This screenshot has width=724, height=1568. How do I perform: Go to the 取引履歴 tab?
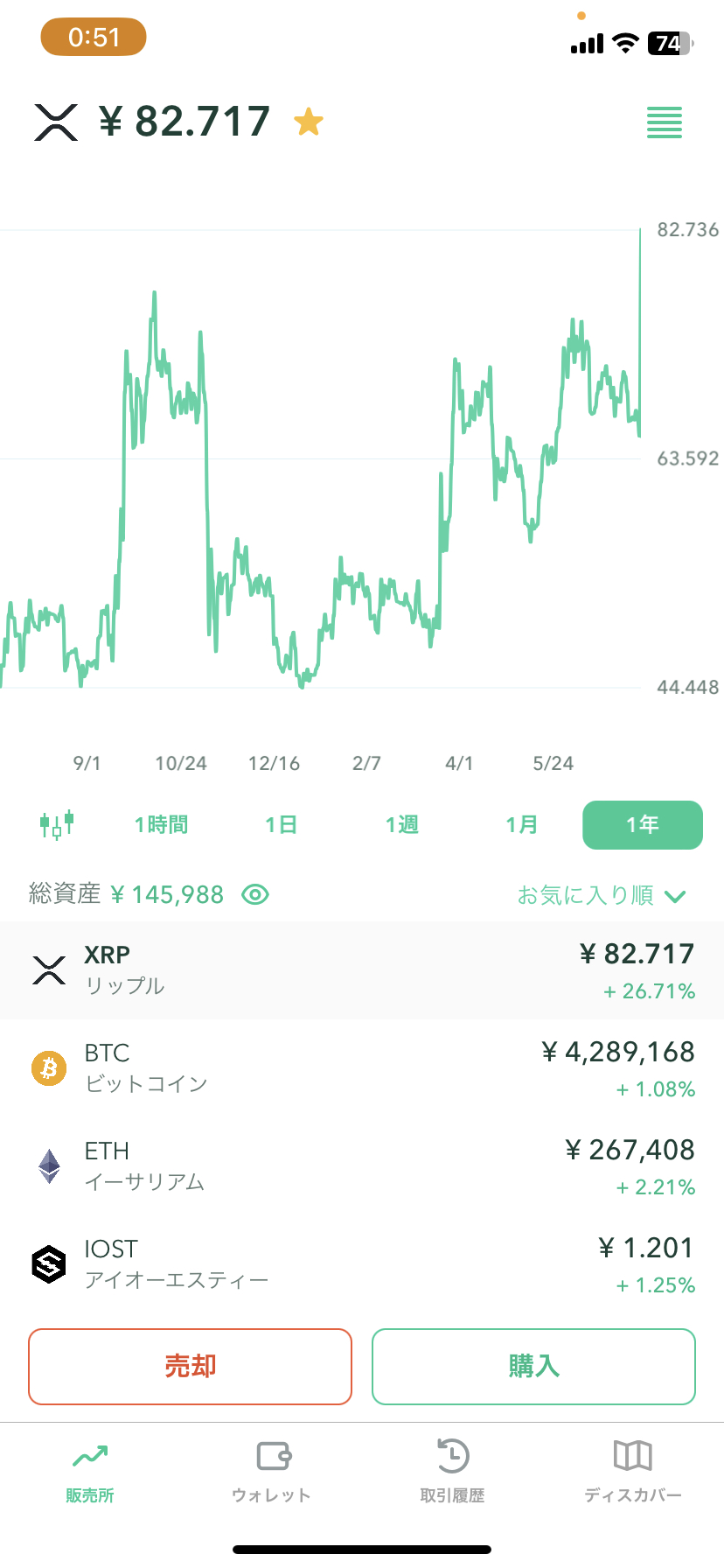click(x=452, y=1472)
